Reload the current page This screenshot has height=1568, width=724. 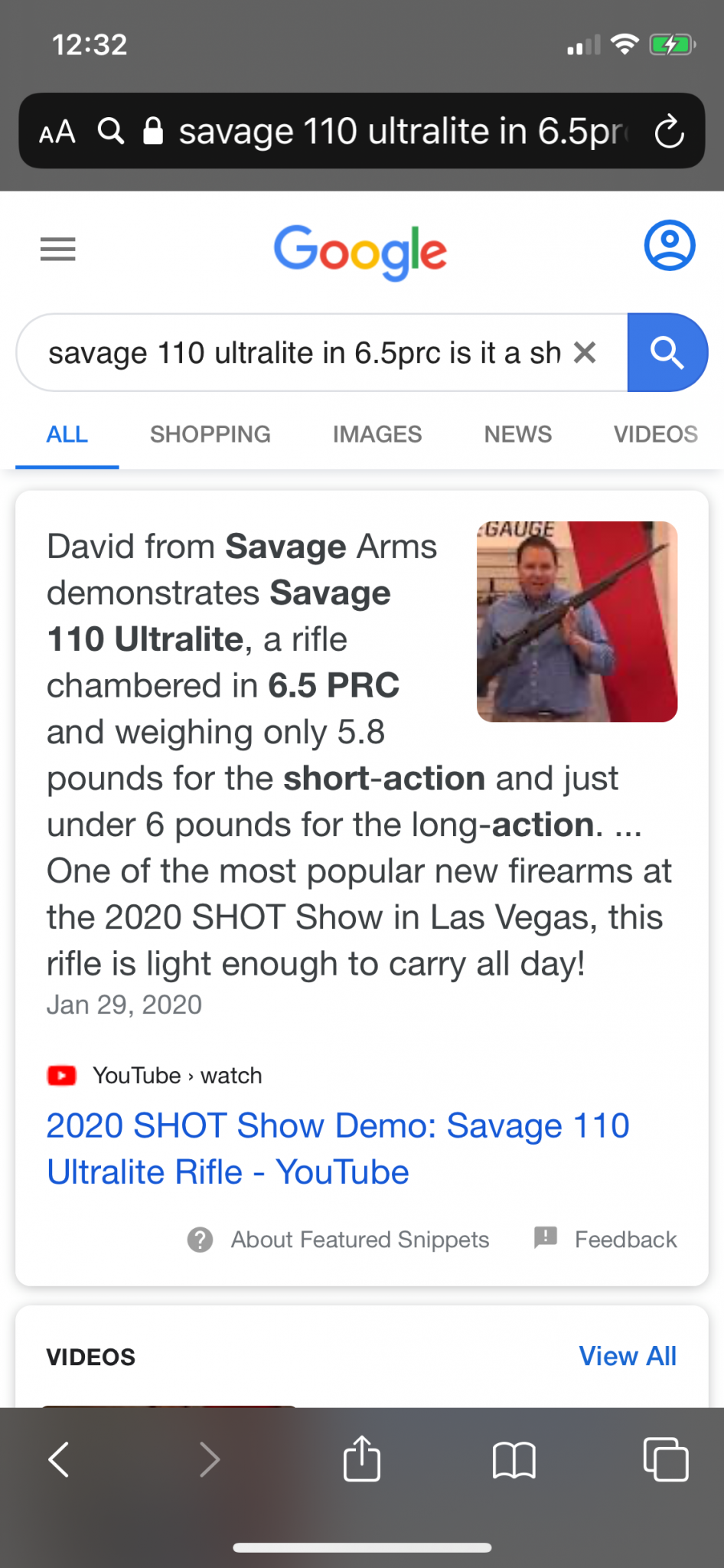669,132
